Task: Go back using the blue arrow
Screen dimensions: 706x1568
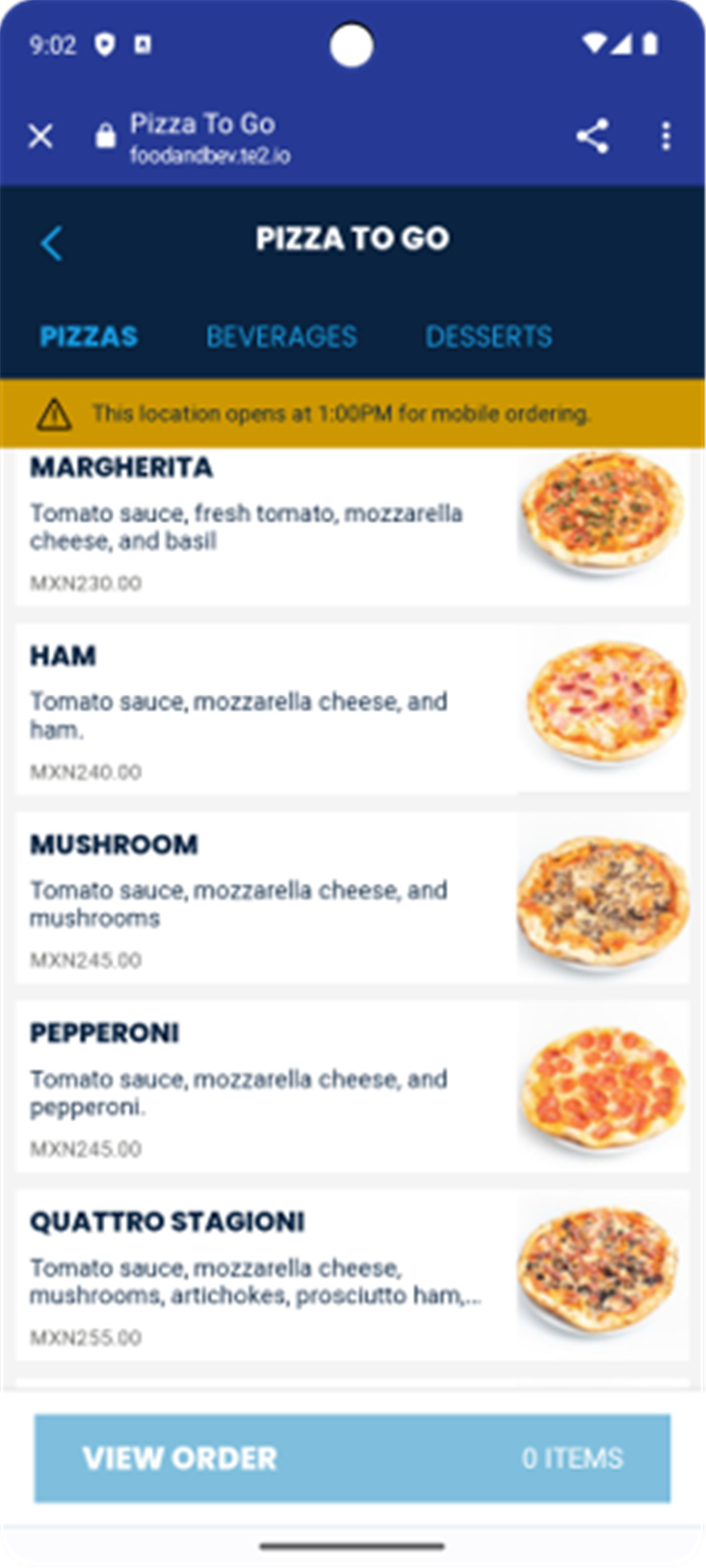Action: [x=52, y=243]
